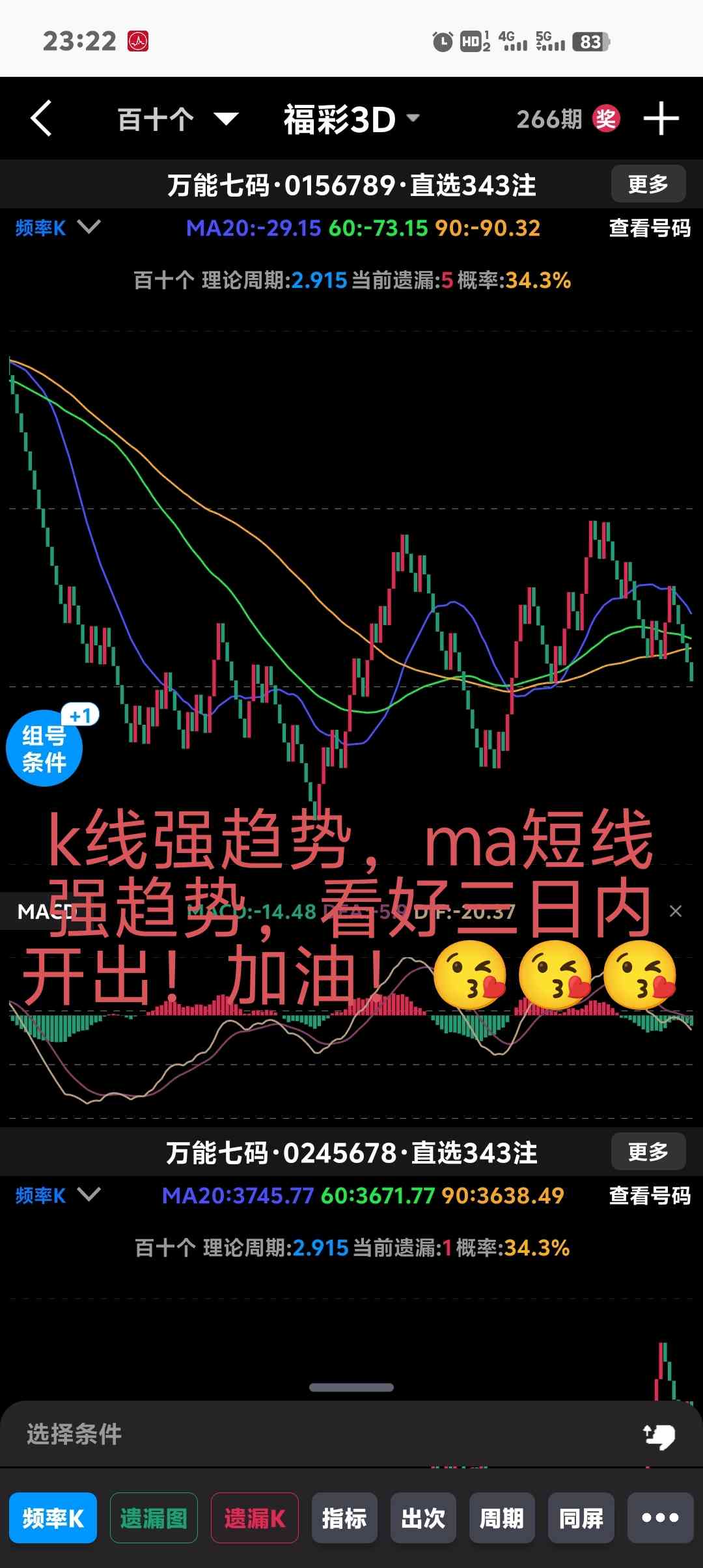Open the 指标 indicators option
703x1568 pixels.
(x=344, y=1519)
